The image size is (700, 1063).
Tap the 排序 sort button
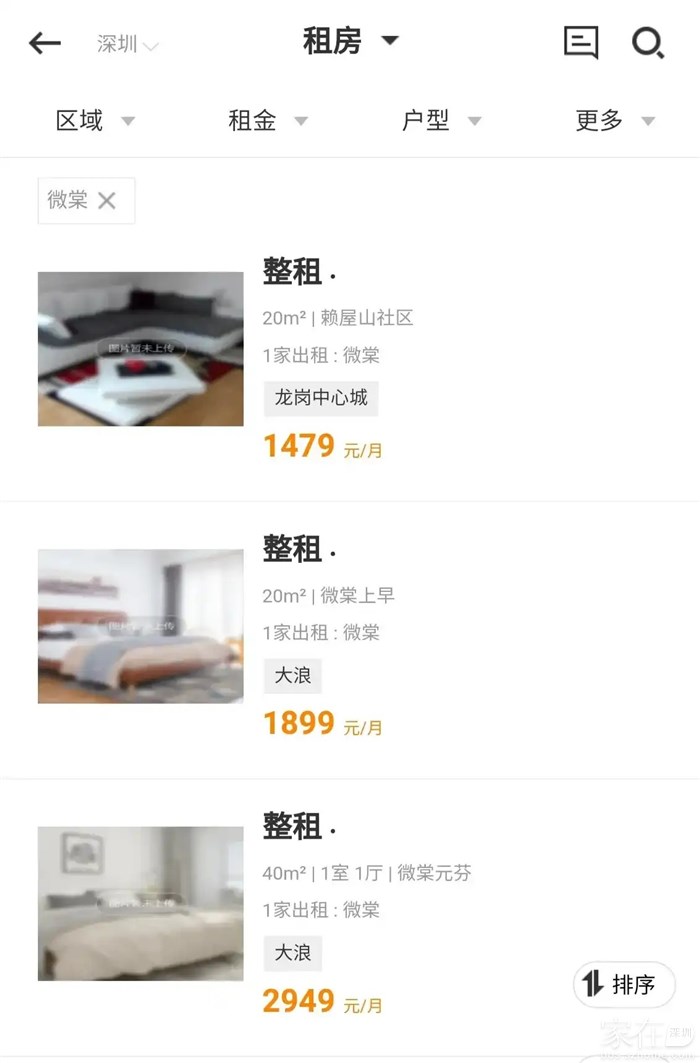(x=623, y=984)
